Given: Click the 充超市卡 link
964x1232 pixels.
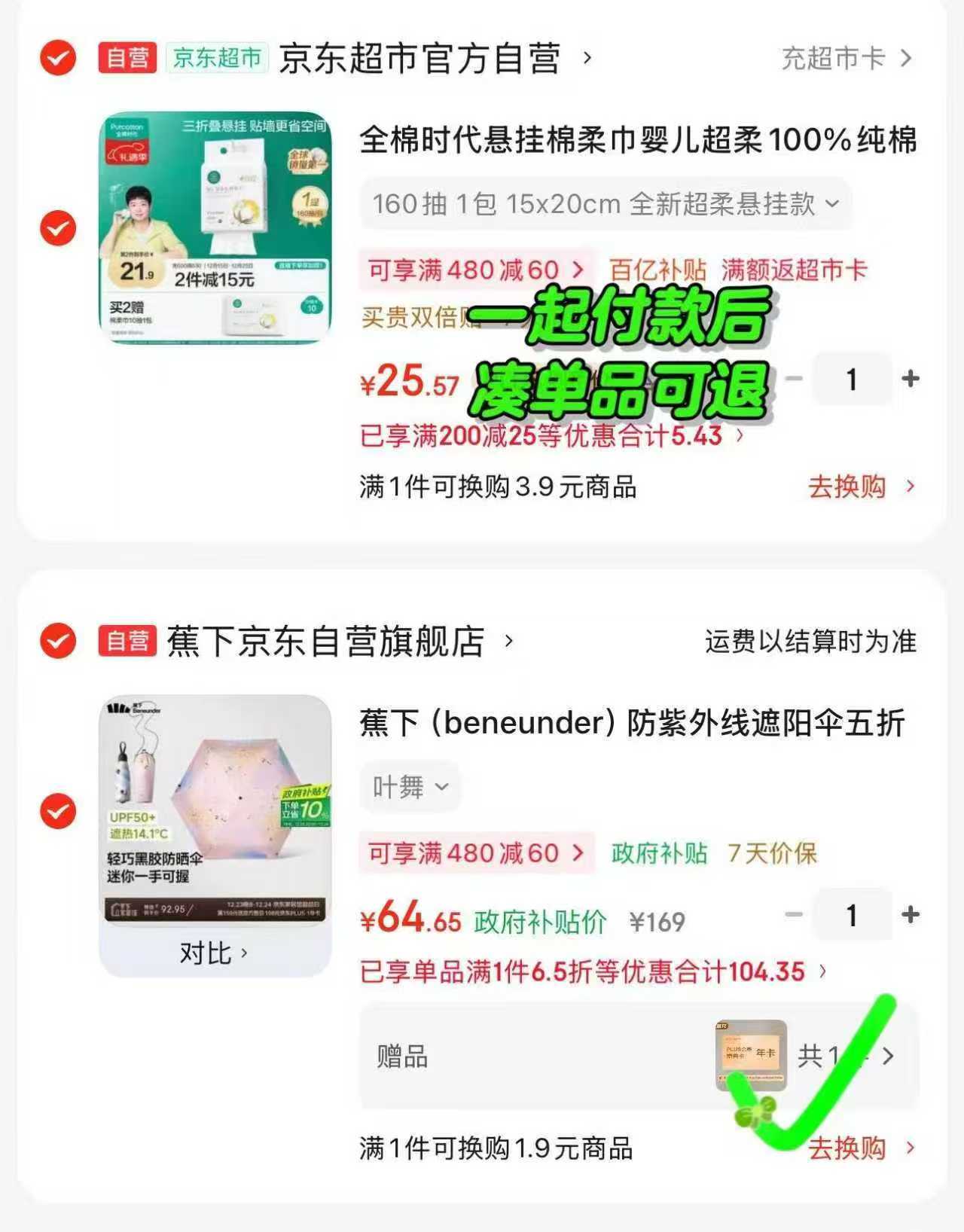Looking at the screenshot, I should click(x=832, y=57).
